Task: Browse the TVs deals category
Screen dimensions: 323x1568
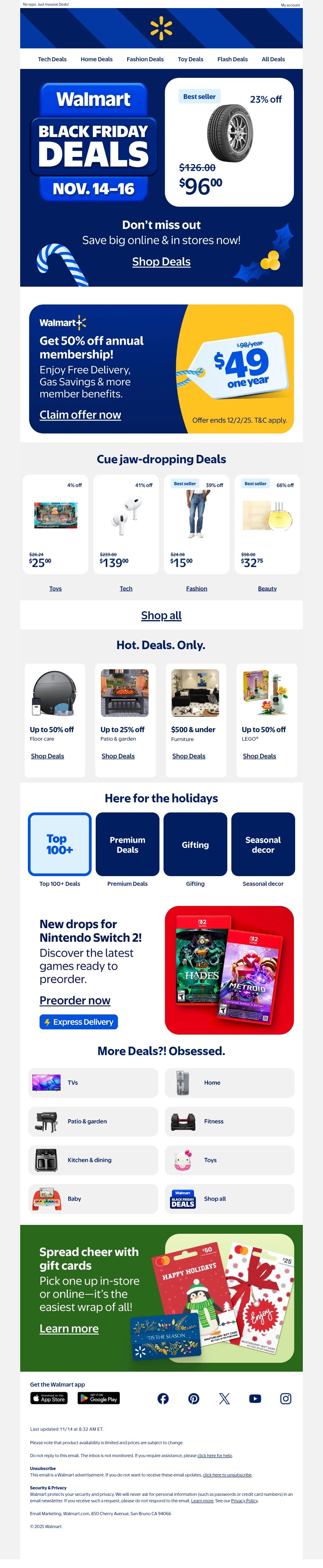Action: tap(92, 1082)
